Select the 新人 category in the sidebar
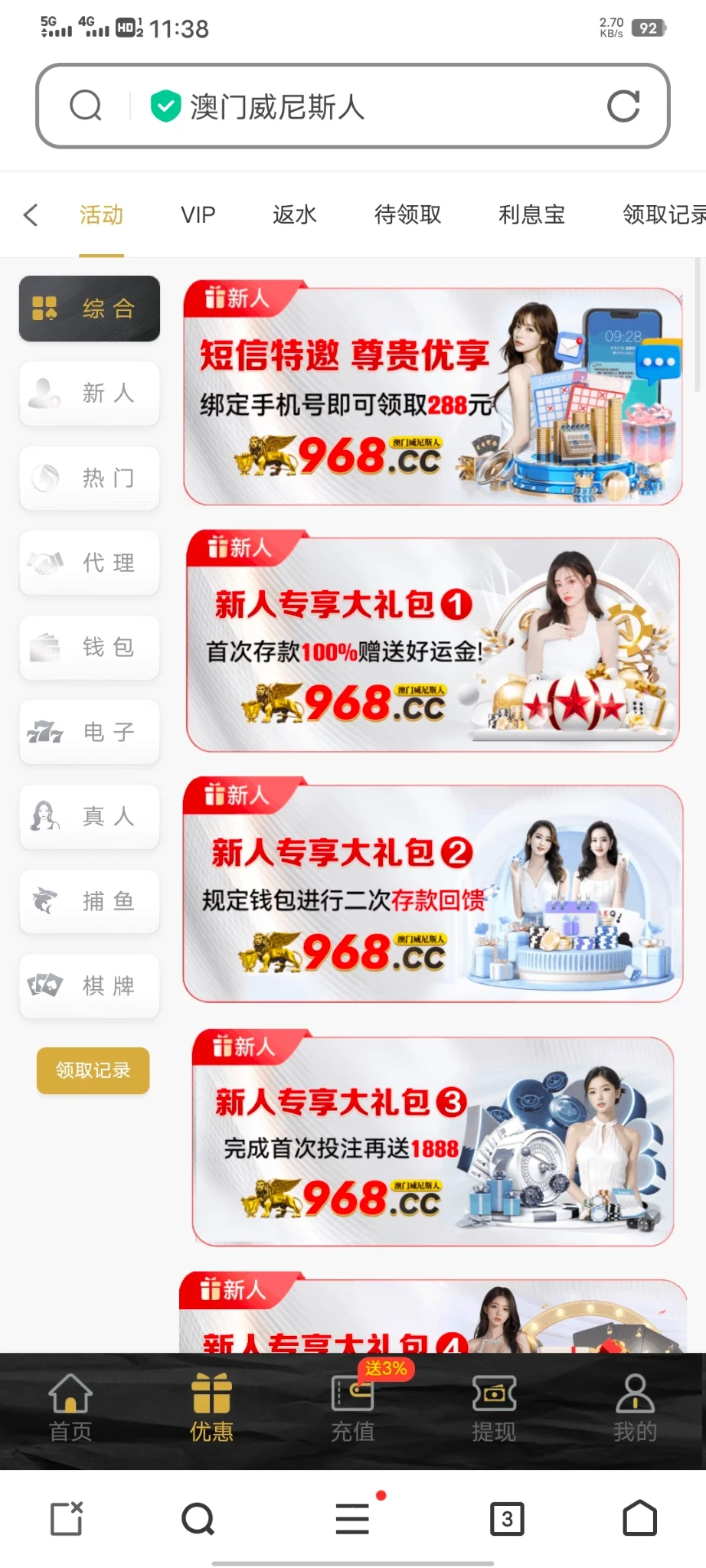706x1568 pixels. point(90,394)
